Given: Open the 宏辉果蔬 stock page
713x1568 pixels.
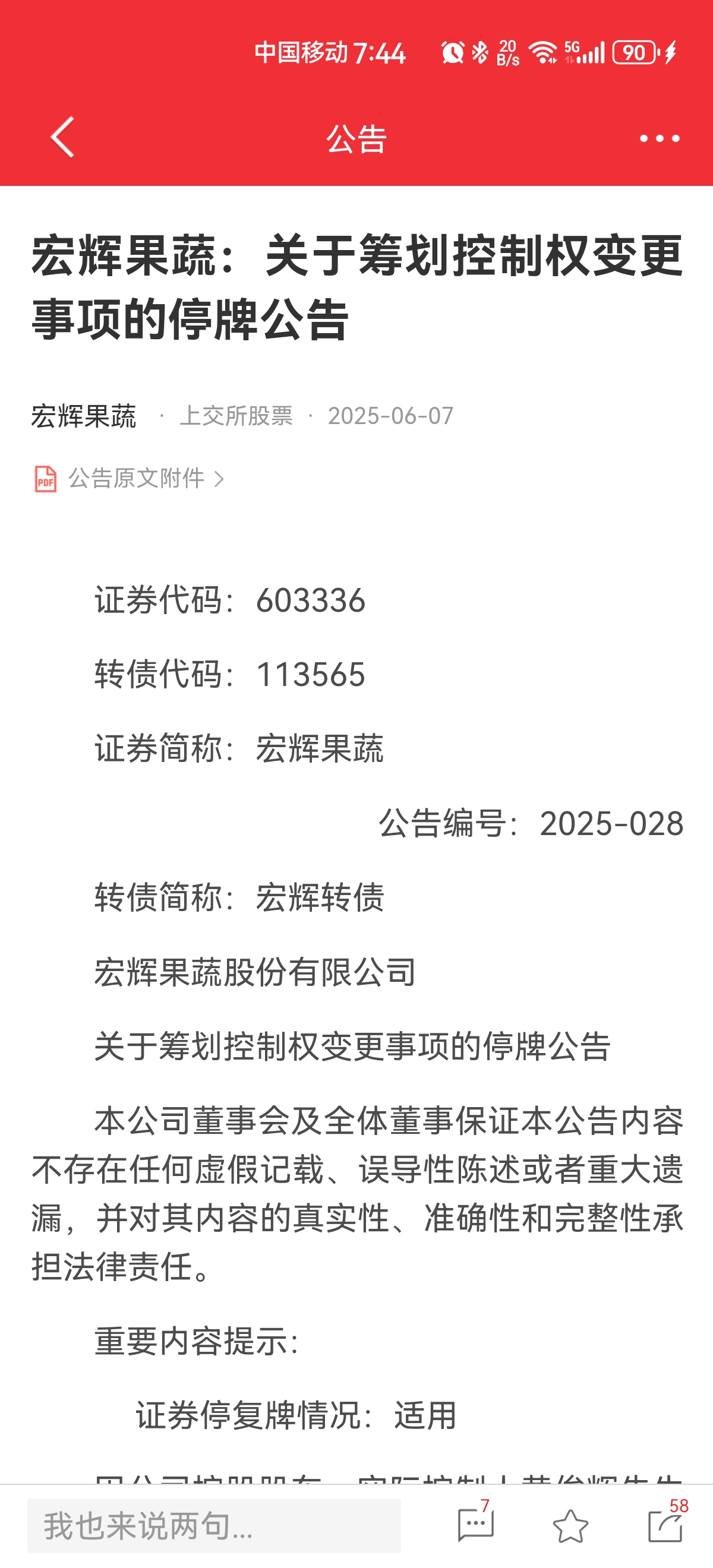Looking at the screenshot, I should [84, 416].
